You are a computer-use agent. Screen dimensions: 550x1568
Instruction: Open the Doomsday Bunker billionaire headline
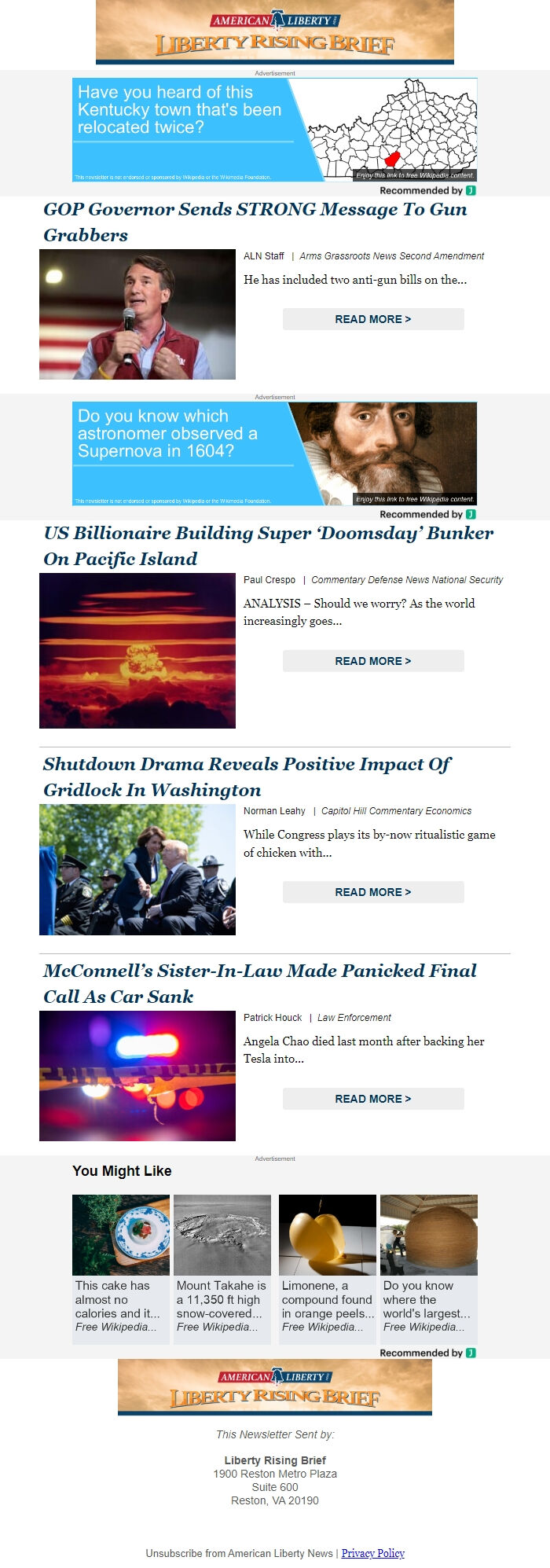269,545
